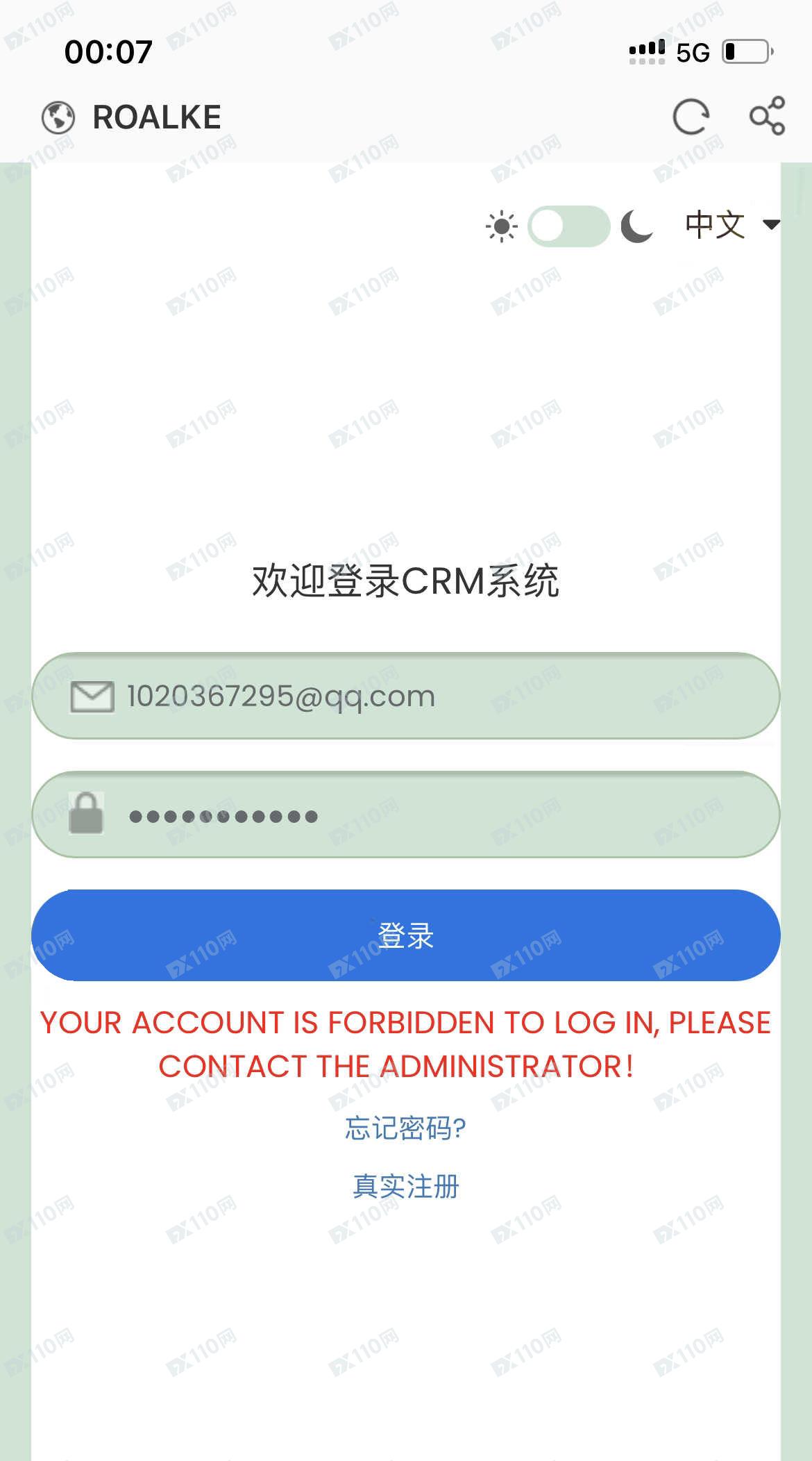Tap the password field

tap(416, 815)
